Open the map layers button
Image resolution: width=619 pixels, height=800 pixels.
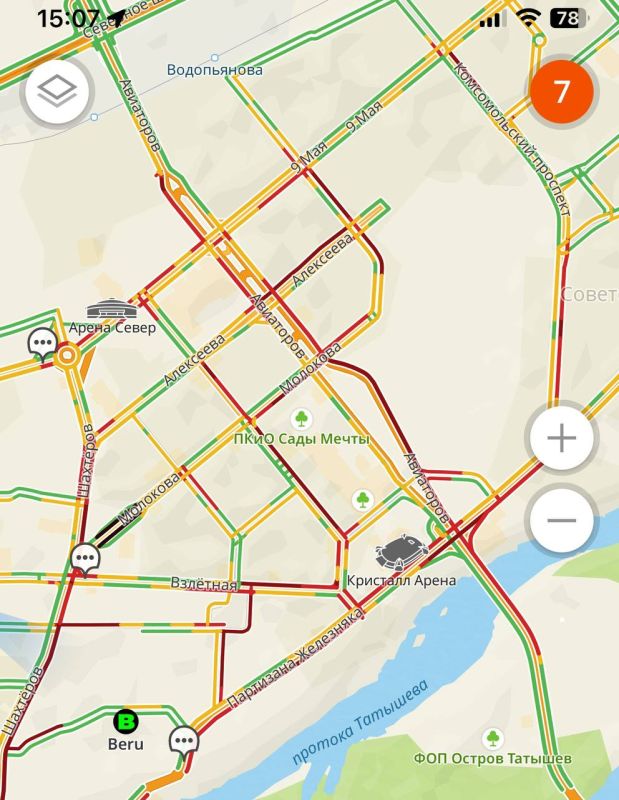(x=57, y=92)
